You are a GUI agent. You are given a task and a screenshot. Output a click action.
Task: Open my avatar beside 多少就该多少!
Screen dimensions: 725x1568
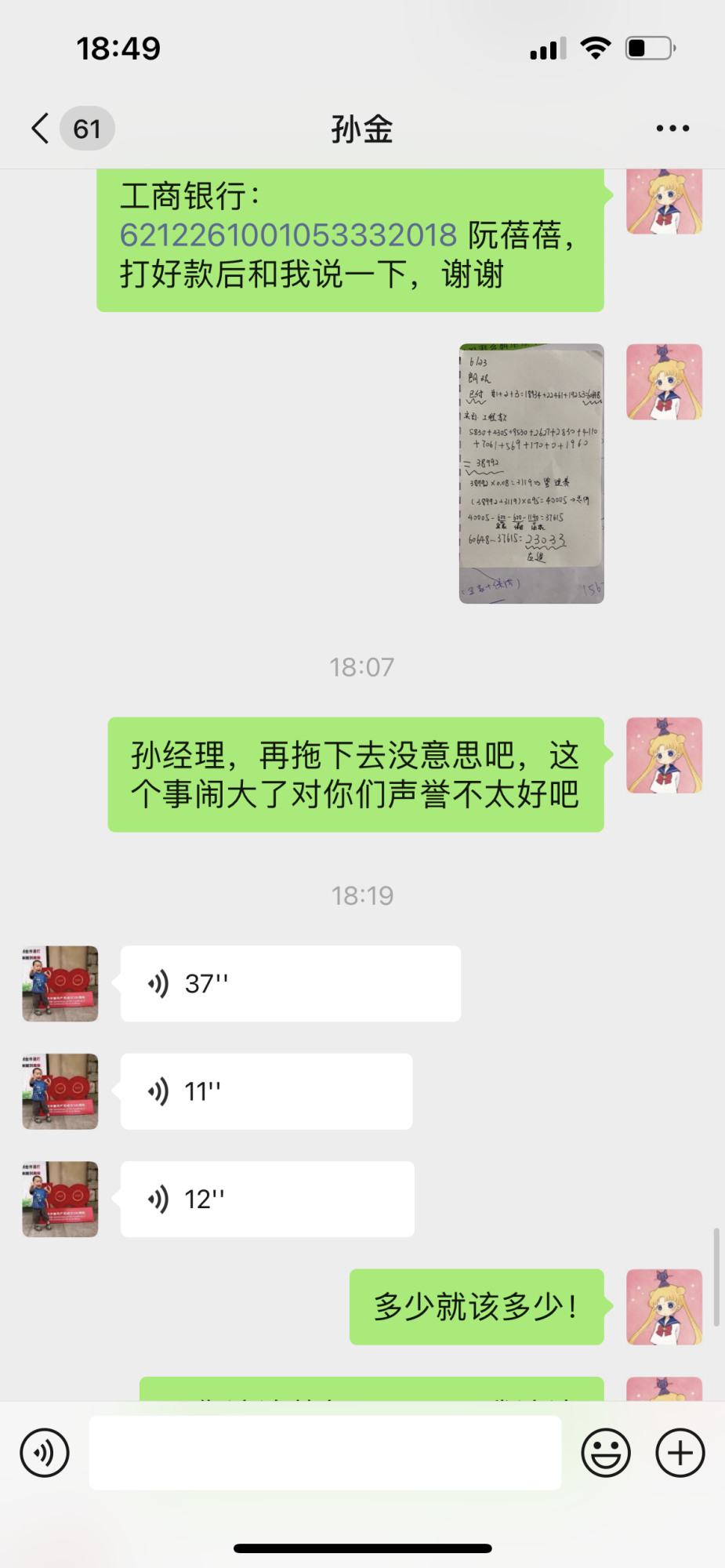(x=664, y=1307)
